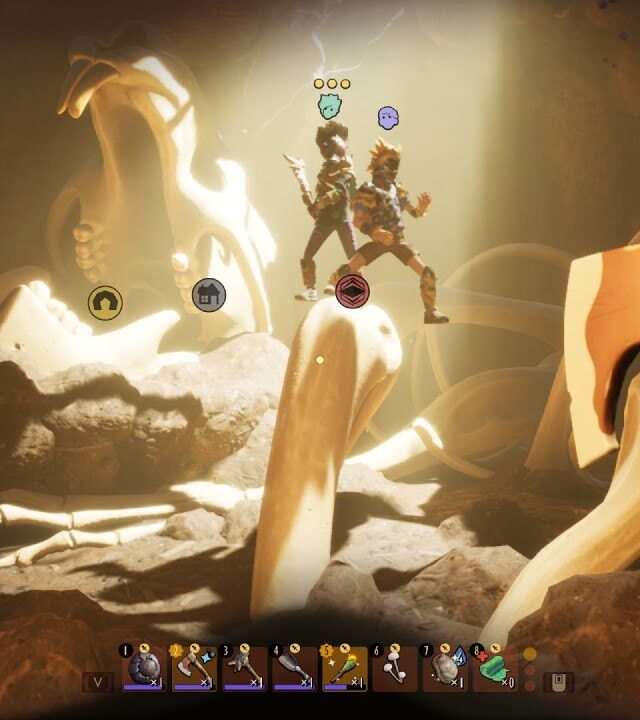Image resolution: width=640 pixels, height=720 pixels.
Task: Select hotbar slot 2 axe
Action: click(194, 668)
